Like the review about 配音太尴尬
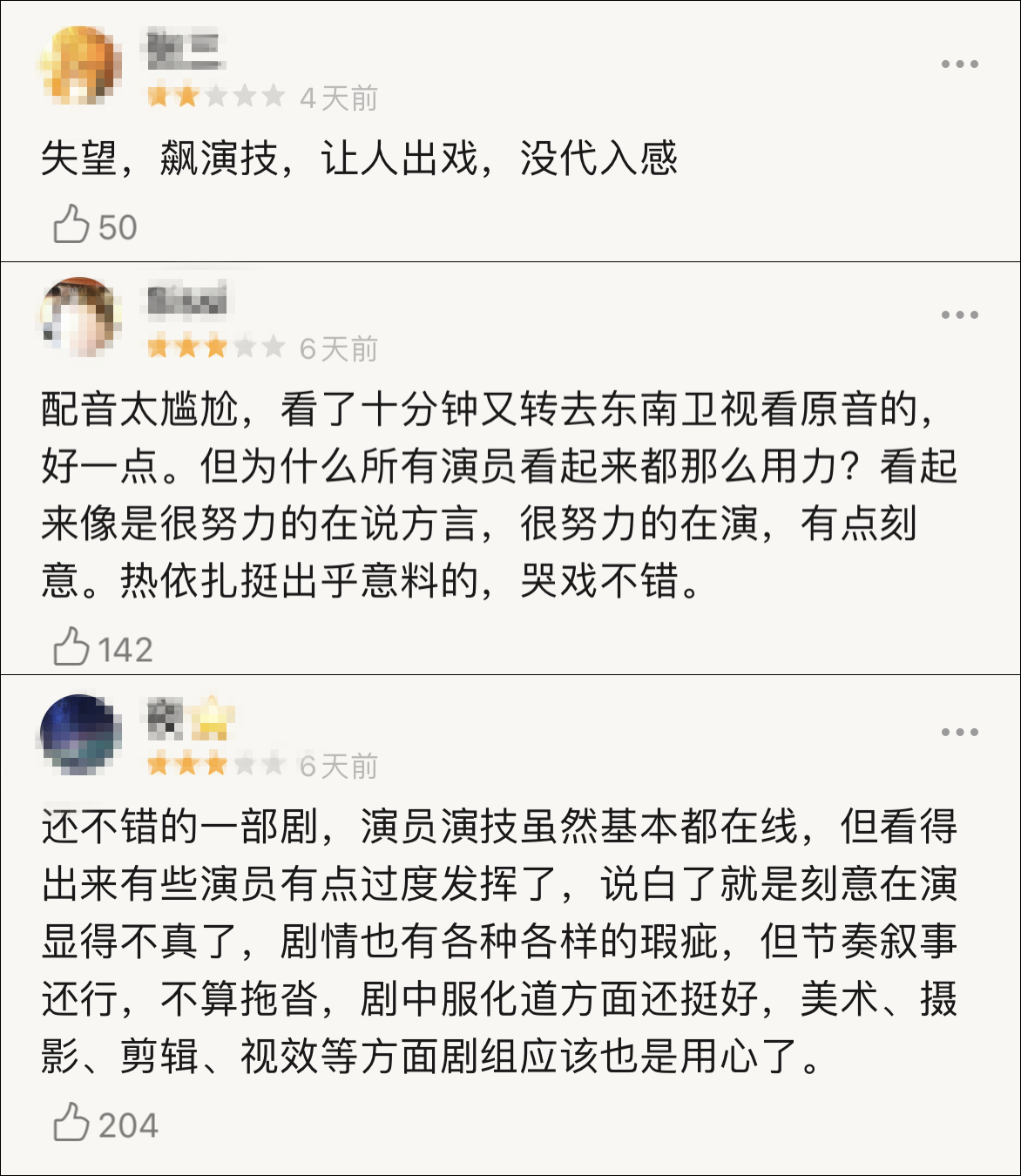This screenshot has width=1021, height=1176. point(71,647)
